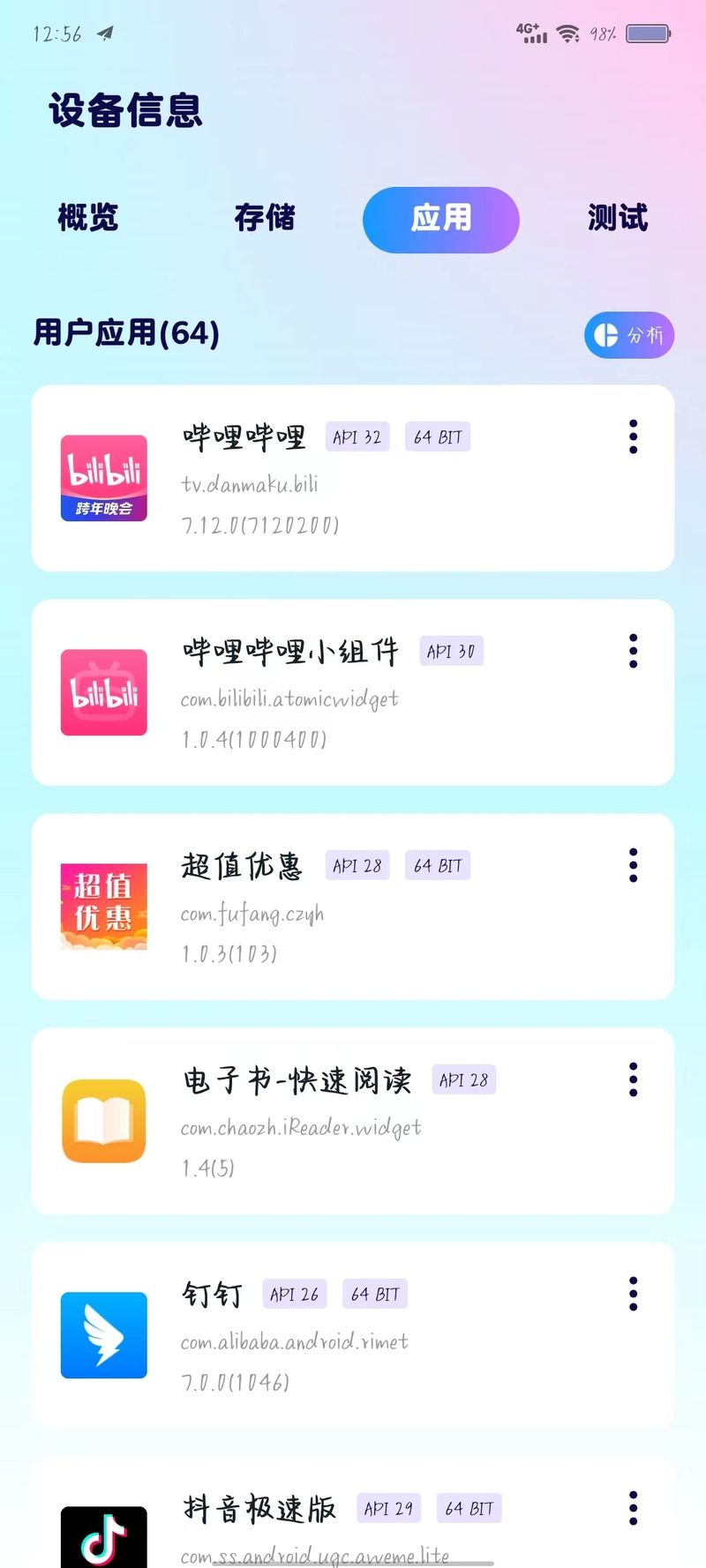Screen dimensions: 706x1568
Task: Open the 钉钉 app card
Action: 353,1335
